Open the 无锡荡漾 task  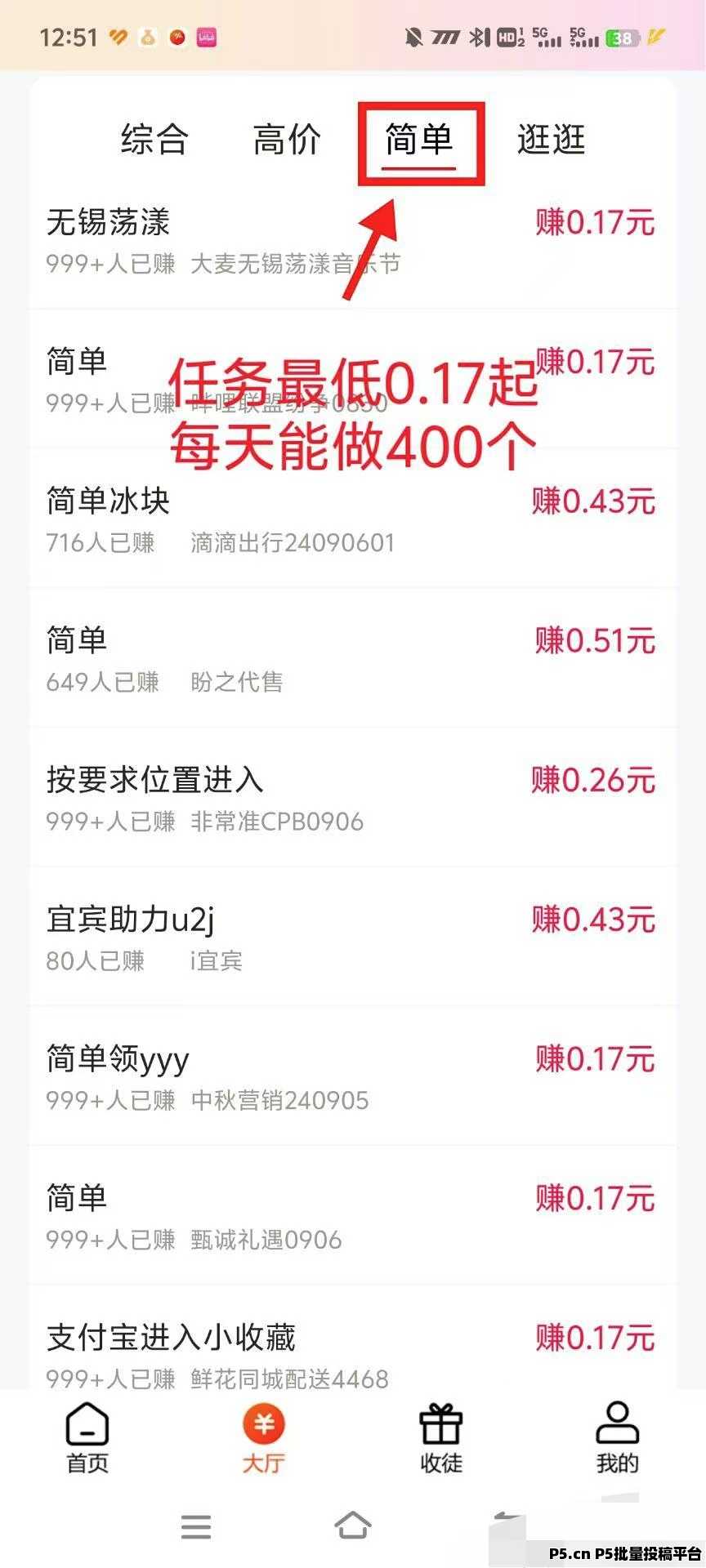coord(353,241)
